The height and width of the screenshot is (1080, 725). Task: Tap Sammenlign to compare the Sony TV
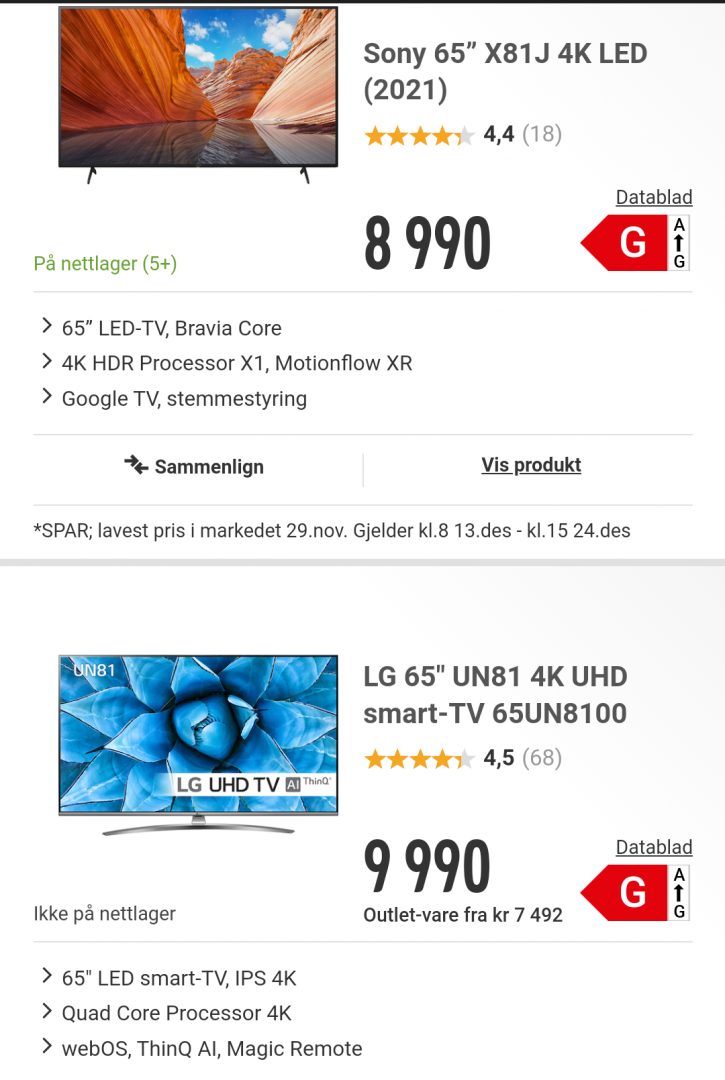(x=195, y=466)
